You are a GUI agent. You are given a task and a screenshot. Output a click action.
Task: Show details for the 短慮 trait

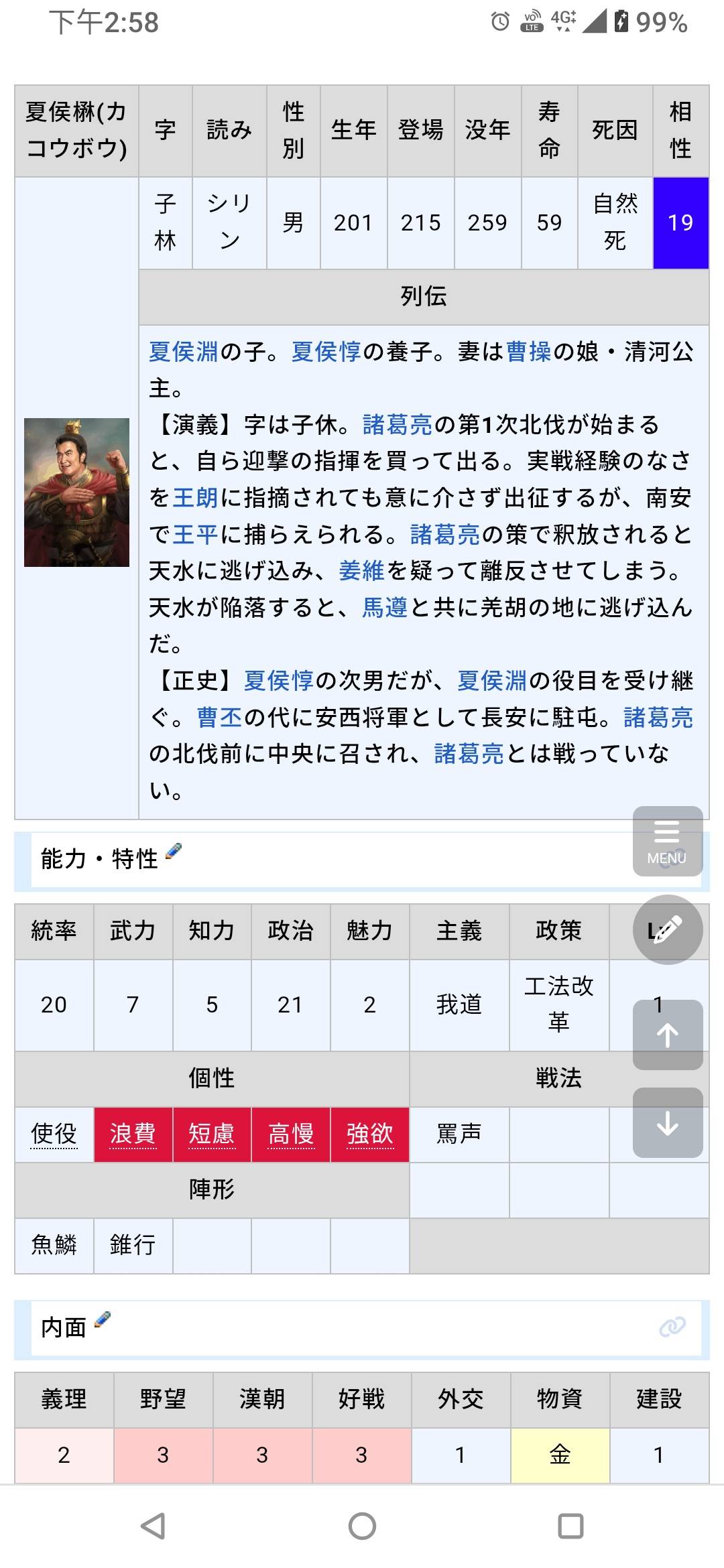[x=212, y=1134]
